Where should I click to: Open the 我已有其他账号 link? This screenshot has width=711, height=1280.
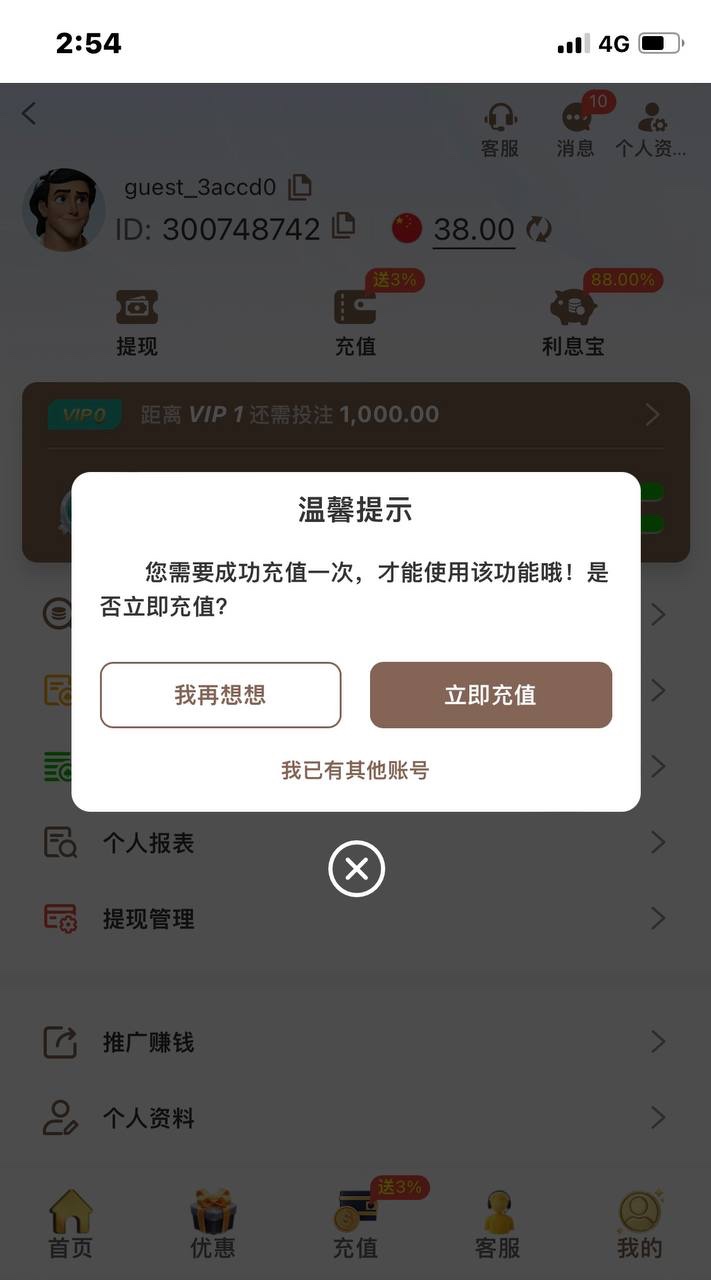pyautogui.click(x=355, y=770)
